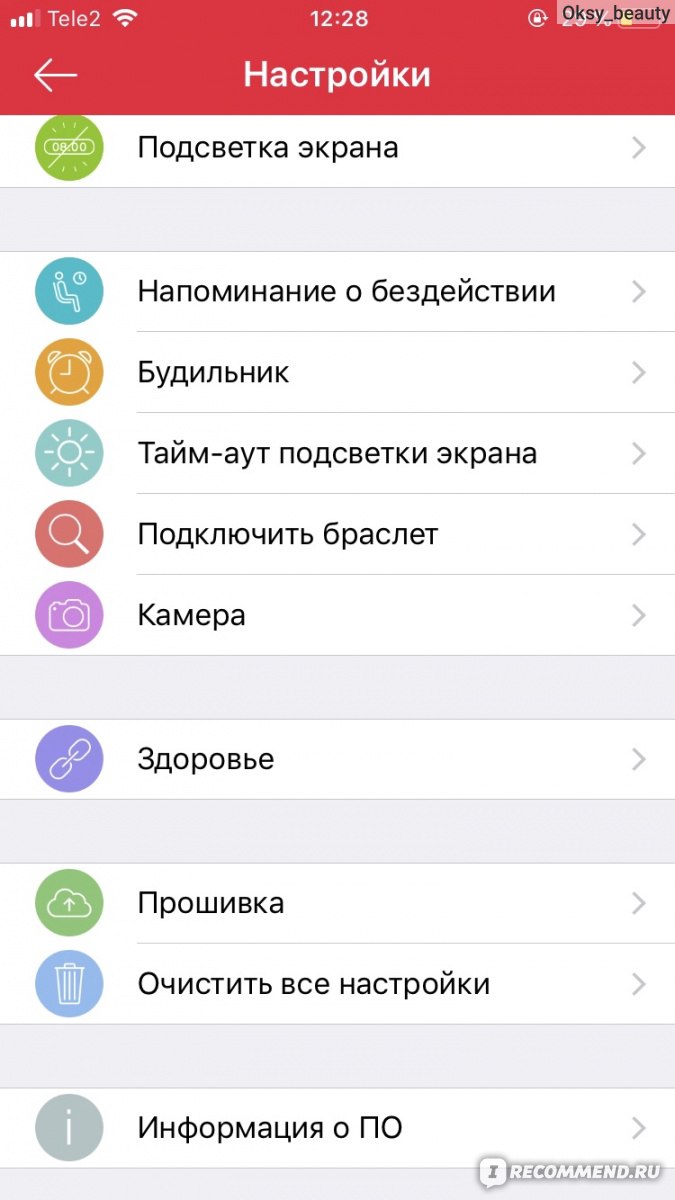Open Напоминание о бездействии
Screen dimensions: 675x1200
coord(337,292)
